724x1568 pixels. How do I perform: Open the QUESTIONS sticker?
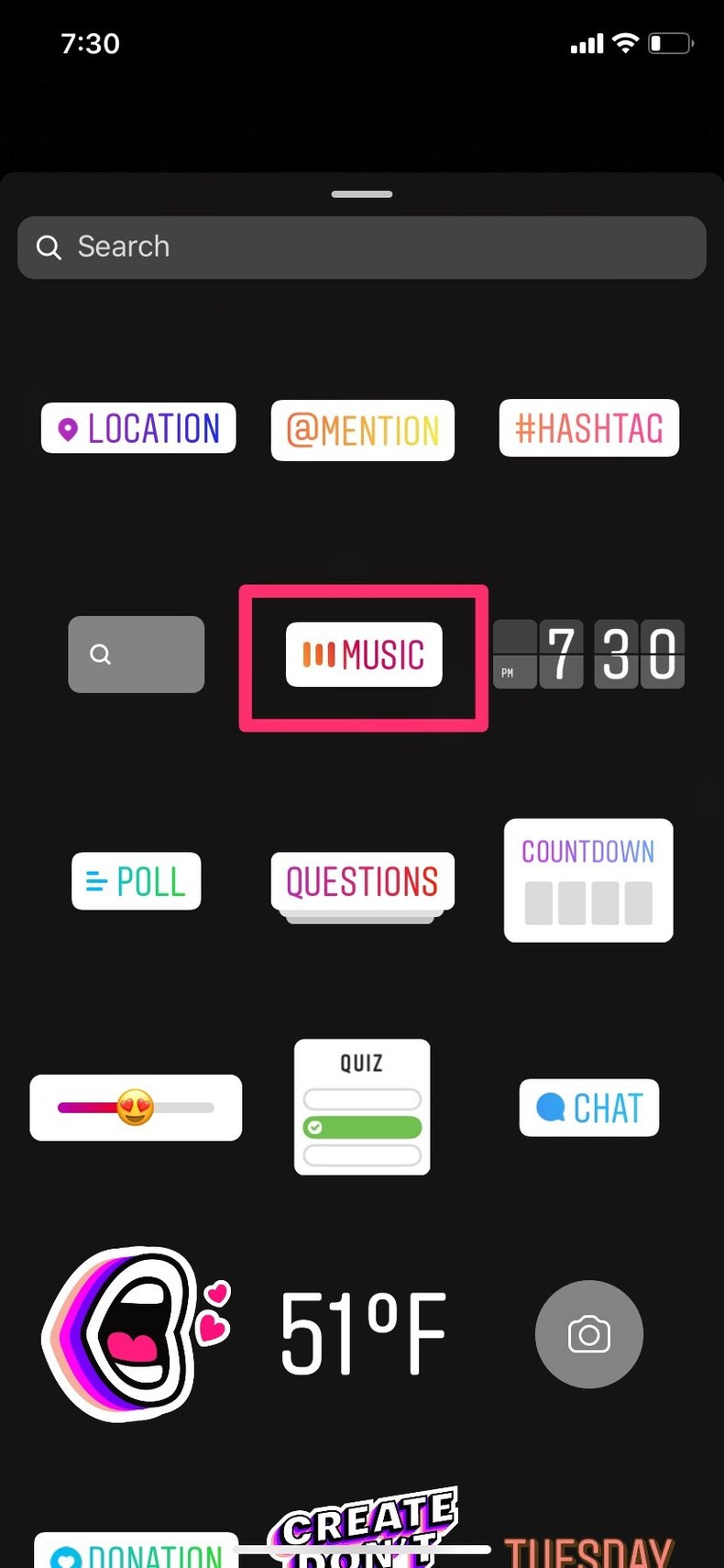click(x=362, y=881)
